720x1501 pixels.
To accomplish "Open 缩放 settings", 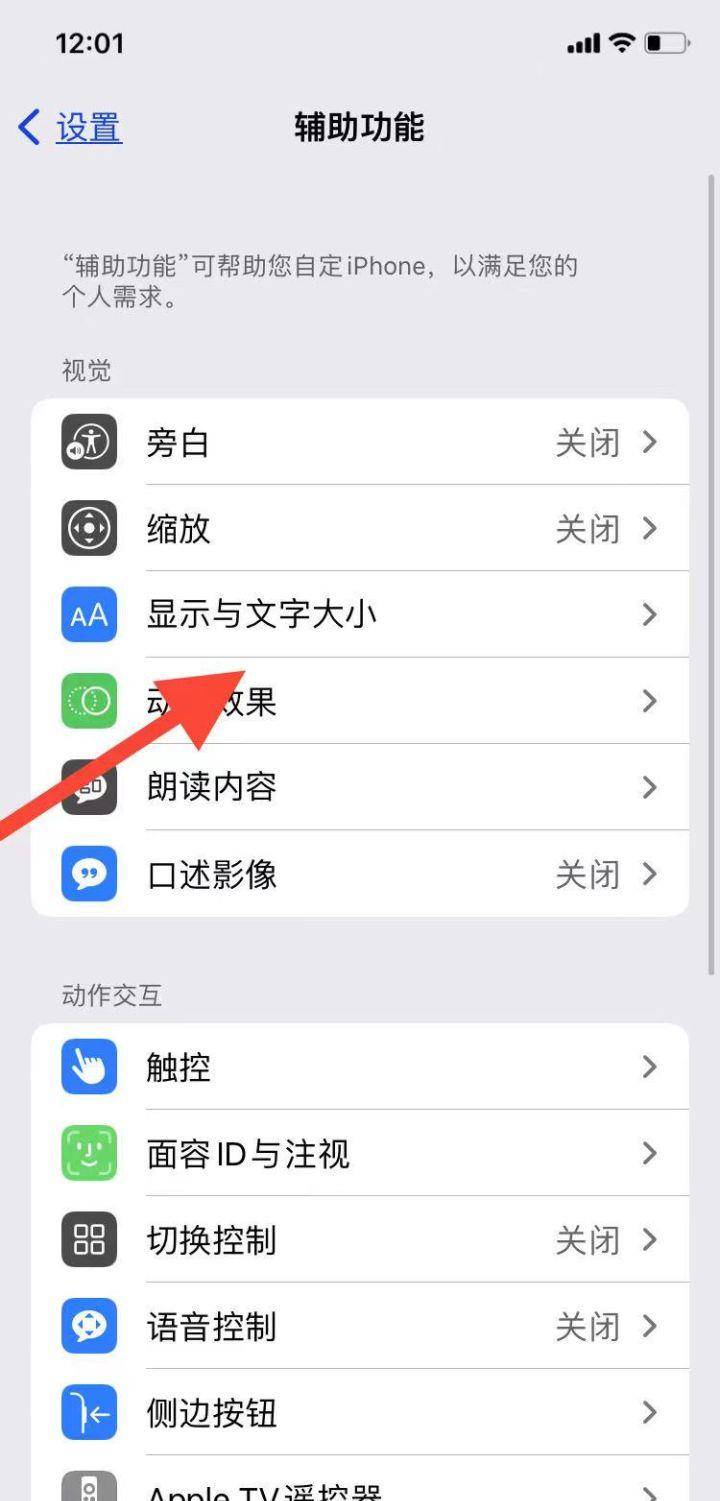I will 360,528.
